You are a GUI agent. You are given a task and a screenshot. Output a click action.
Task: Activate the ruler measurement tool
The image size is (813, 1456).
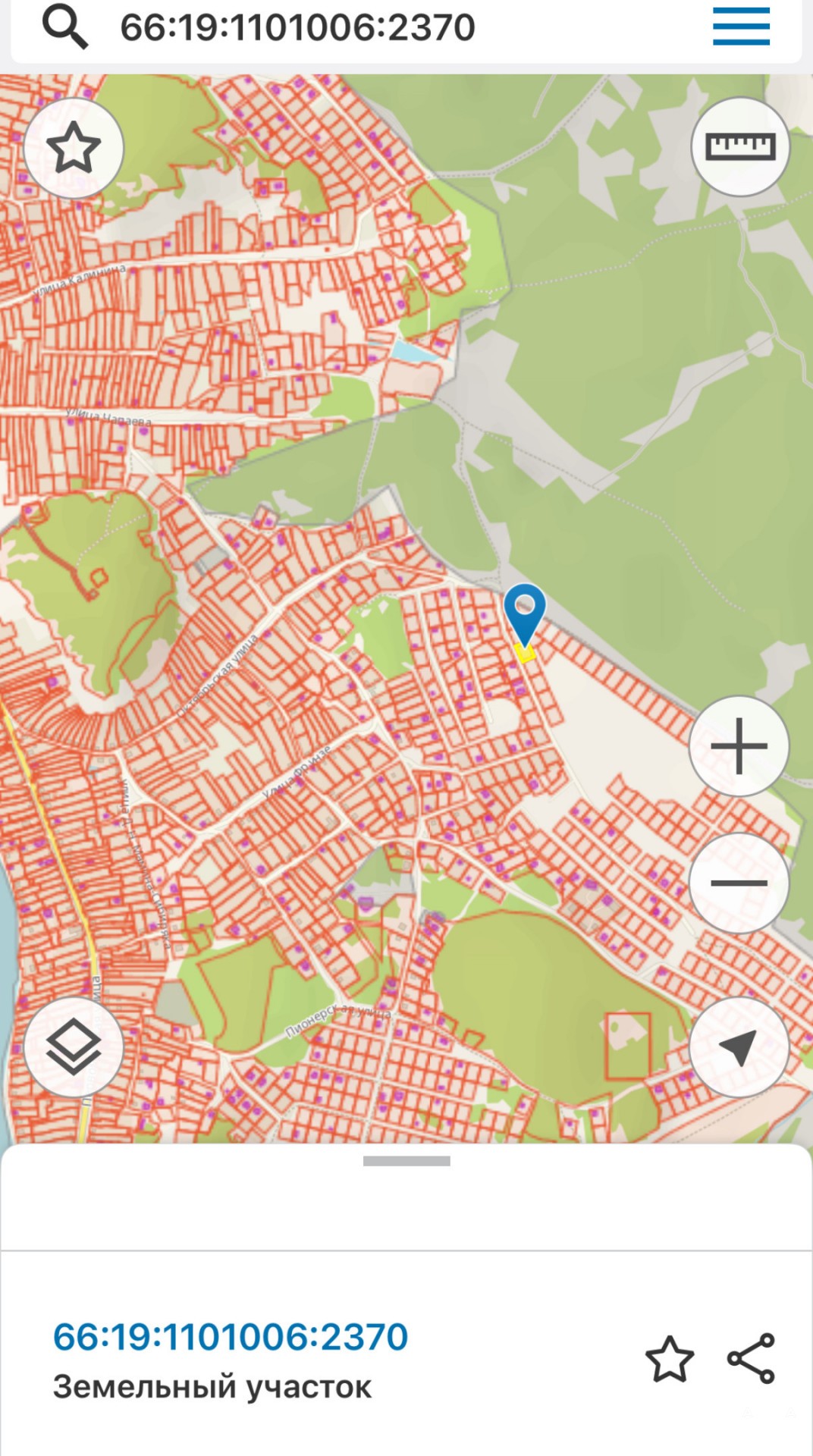point(740,146)
